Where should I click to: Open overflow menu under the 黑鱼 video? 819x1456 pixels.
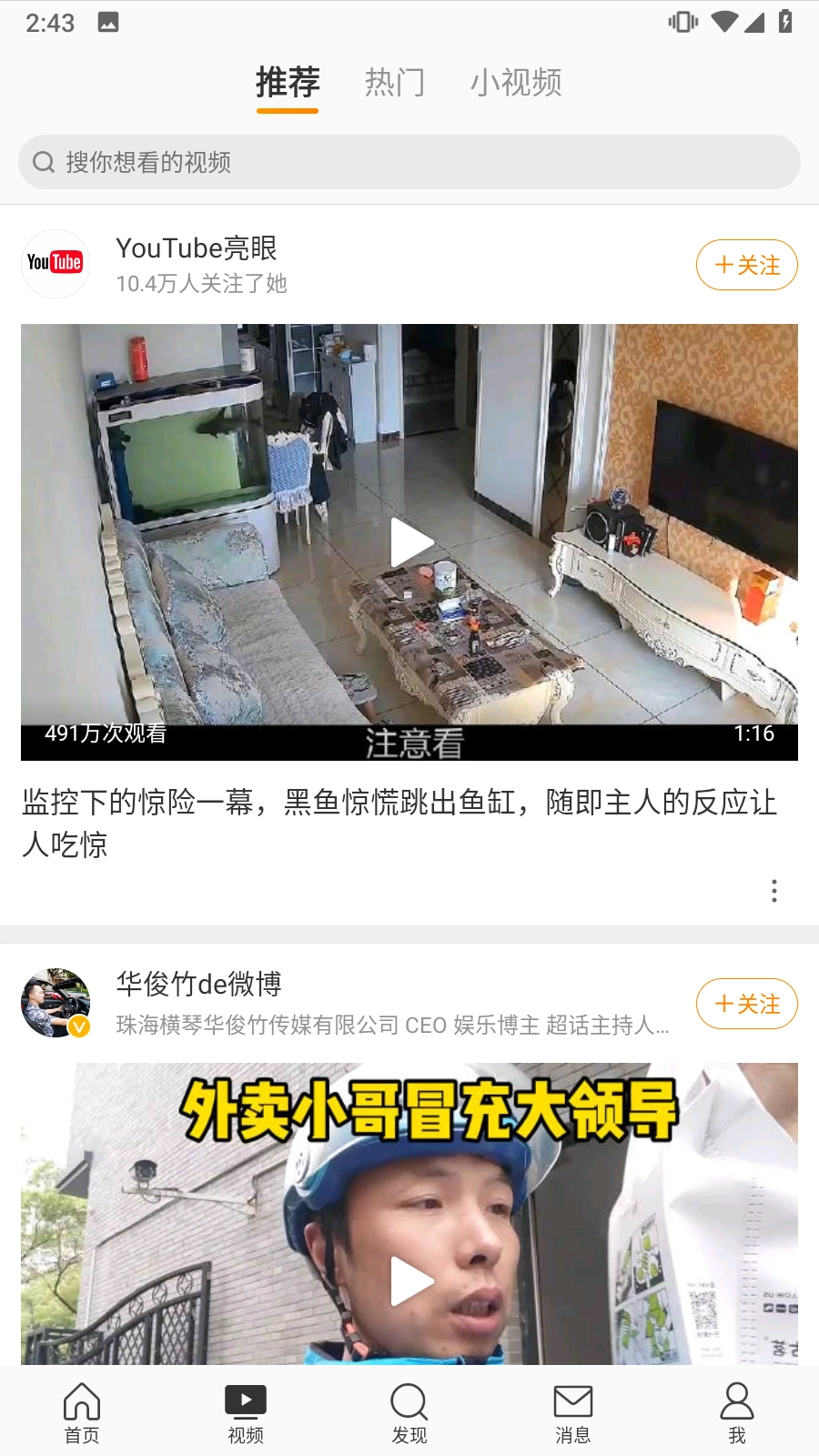coord(773,891)
